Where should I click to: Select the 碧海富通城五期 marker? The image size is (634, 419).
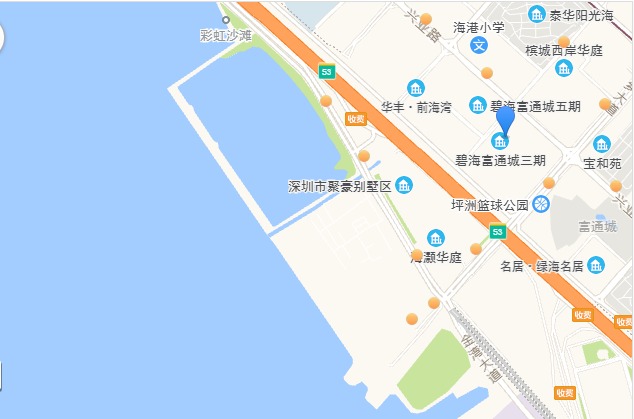point(478,105)
